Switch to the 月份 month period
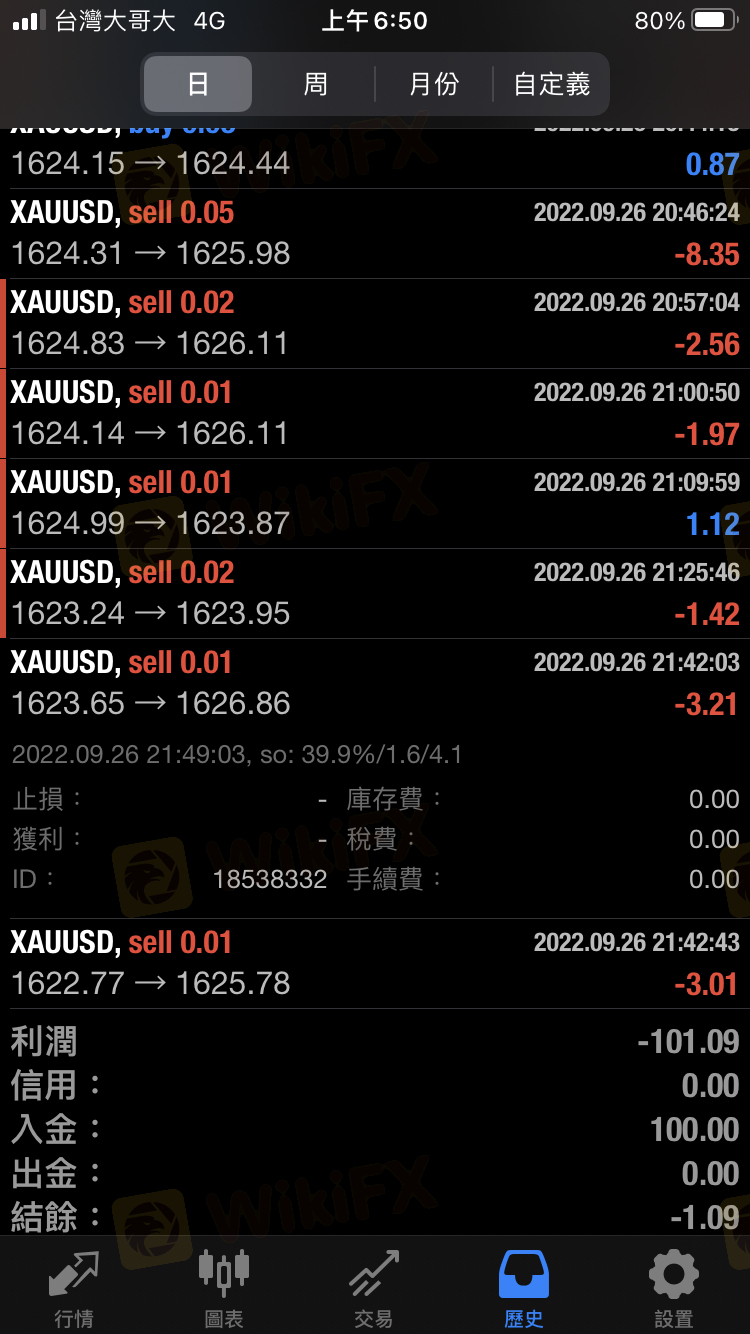This screenshot has width=750, height=1334. pos(433,84)
